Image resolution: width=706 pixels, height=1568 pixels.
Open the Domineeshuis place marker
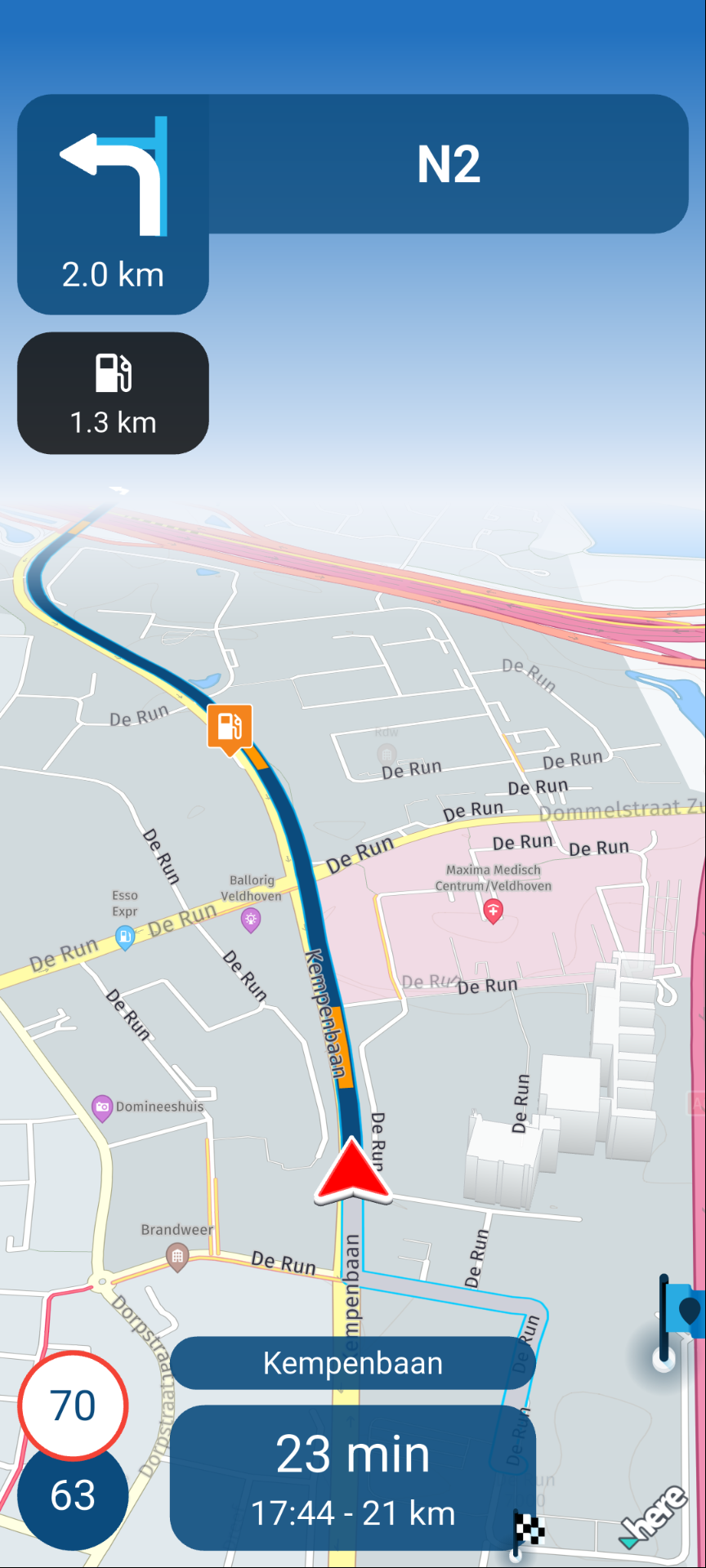pos(102,1107)
